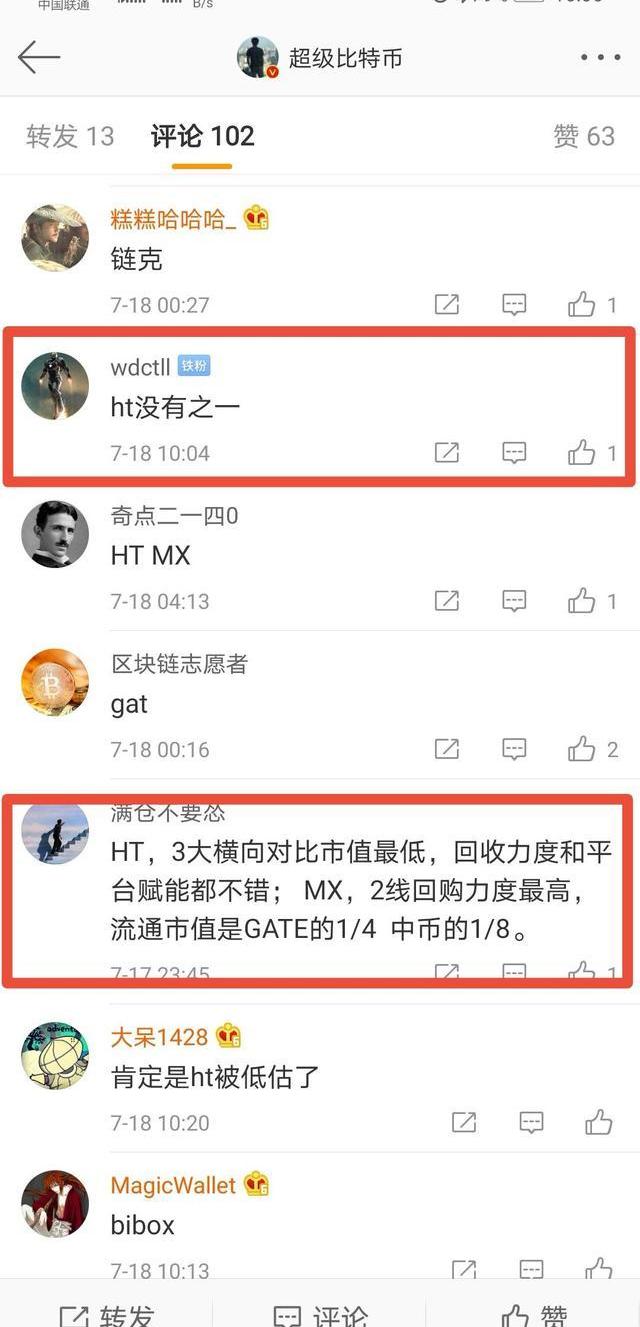Tap the bottom 评论 button
Image resolution: width=640 pixels, height=1327 pixels.
click(320, 1315)
